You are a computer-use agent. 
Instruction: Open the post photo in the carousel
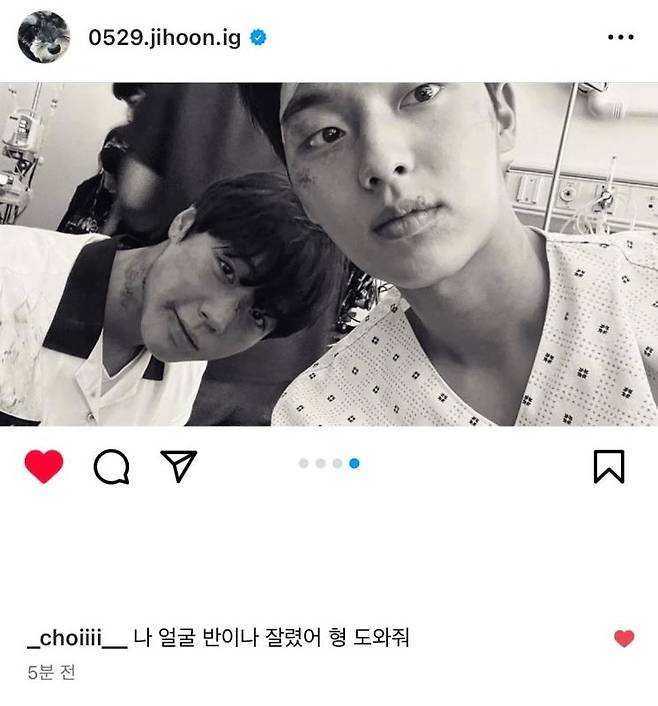[x=329, y=254]
